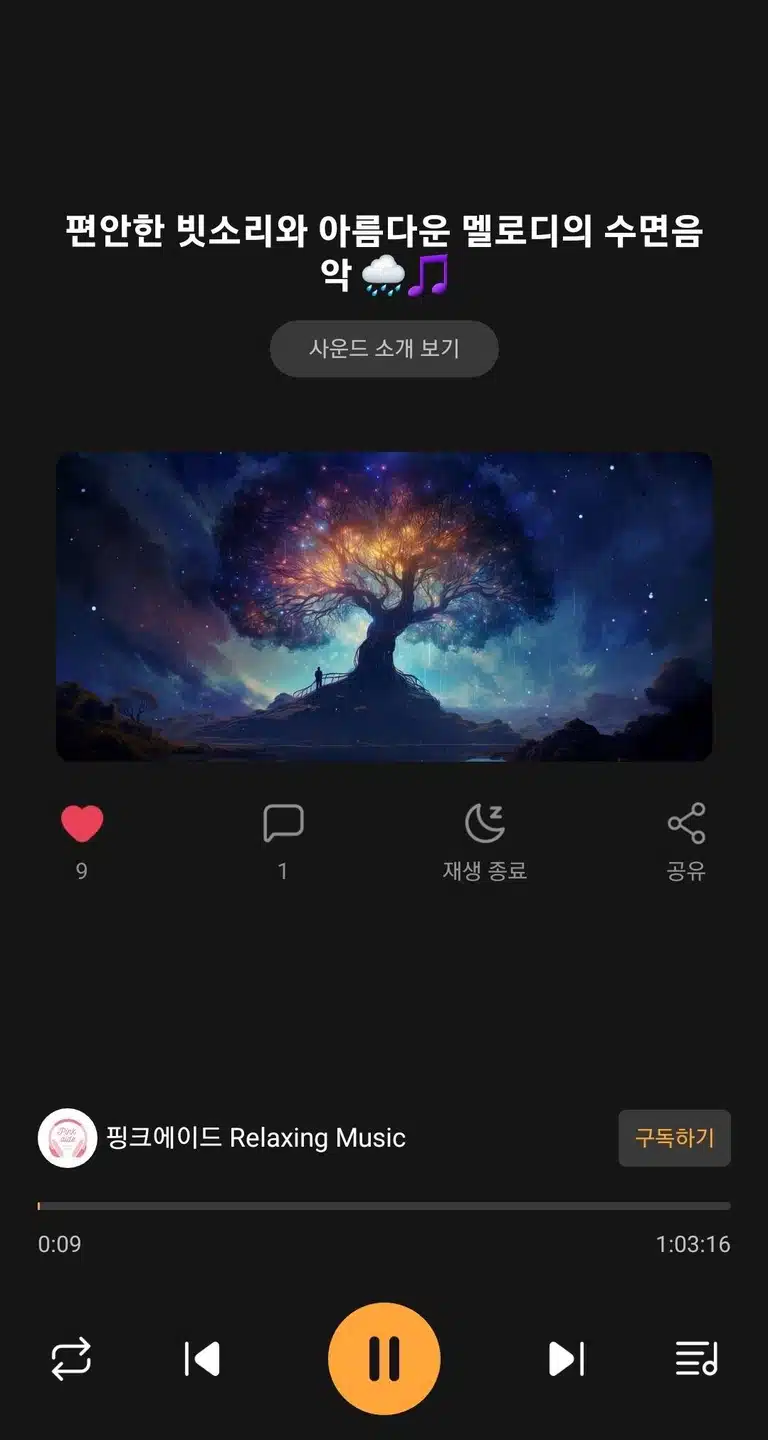Open the comments bubble icon
Viewport: 768px width, 1440px height.
pyautogui.click(x=283, y=824)
